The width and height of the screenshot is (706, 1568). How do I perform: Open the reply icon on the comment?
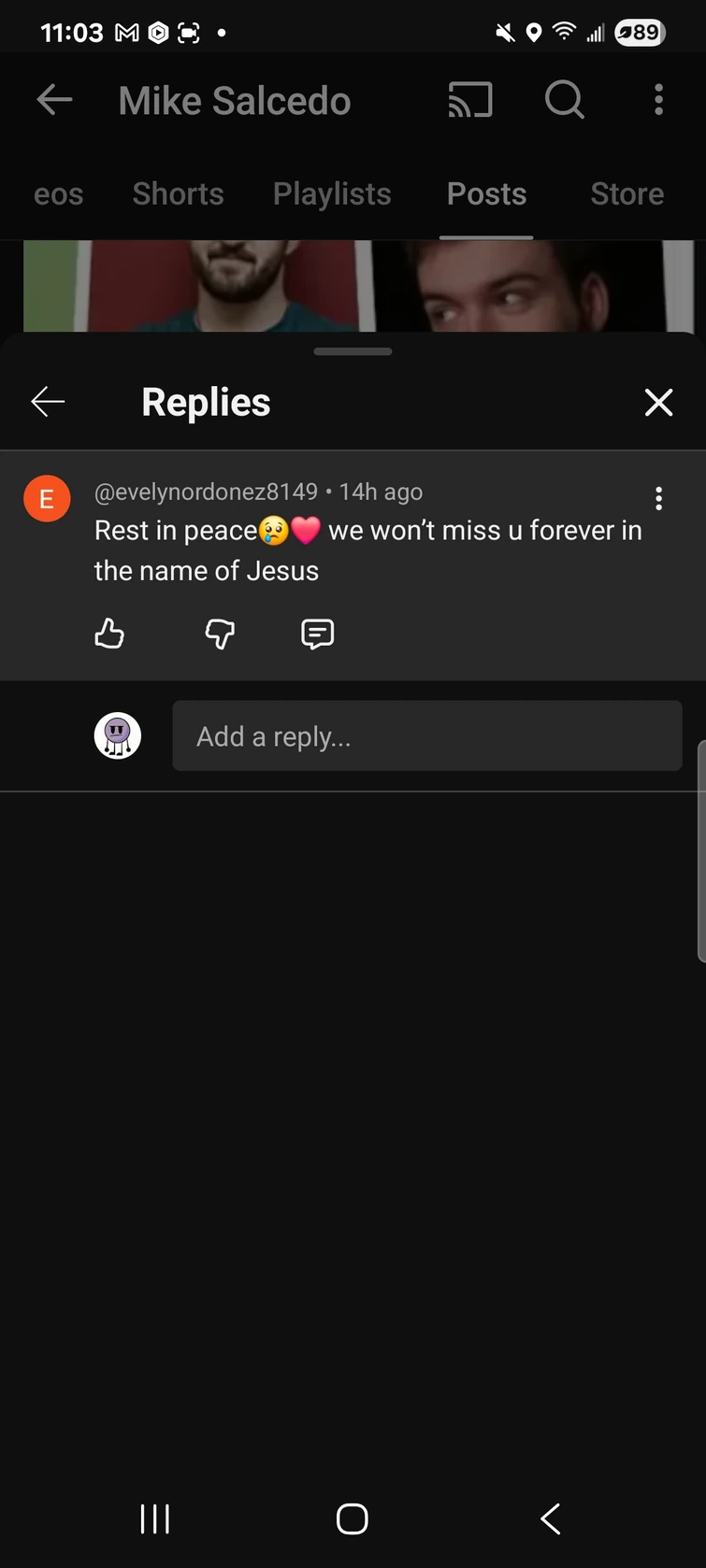[x=317, y=634]
